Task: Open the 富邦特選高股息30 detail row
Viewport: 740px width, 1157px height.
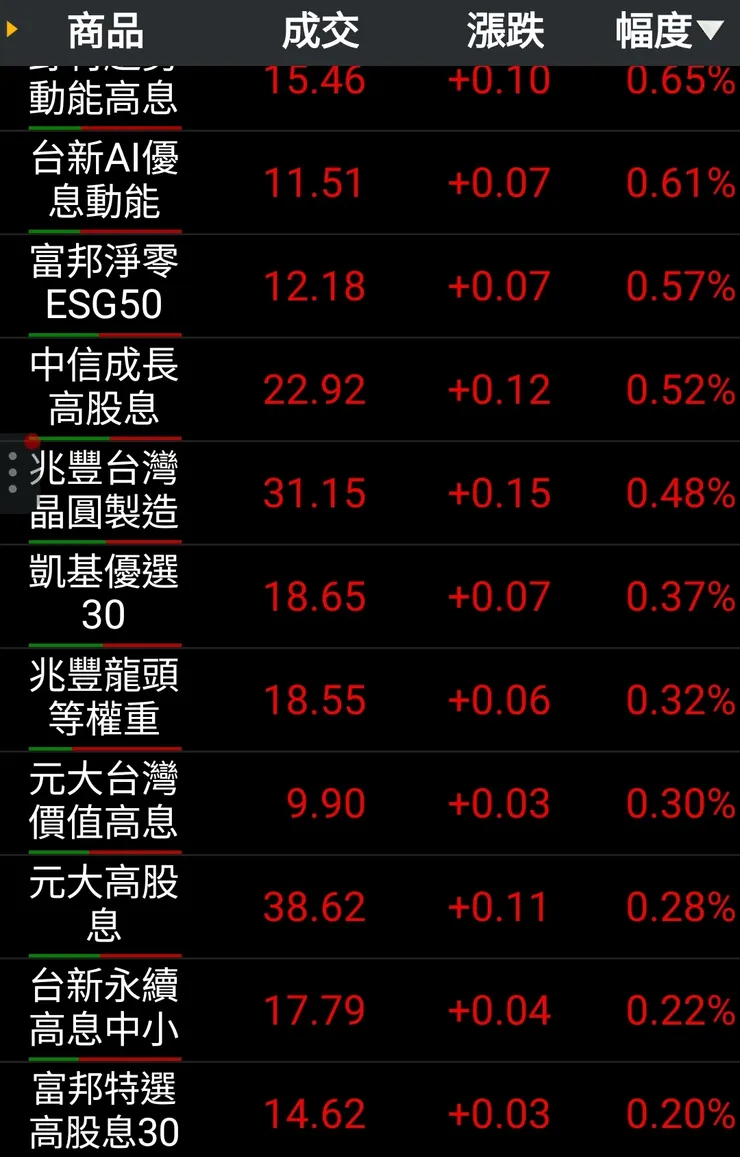Action: [x=103, y=1111]
